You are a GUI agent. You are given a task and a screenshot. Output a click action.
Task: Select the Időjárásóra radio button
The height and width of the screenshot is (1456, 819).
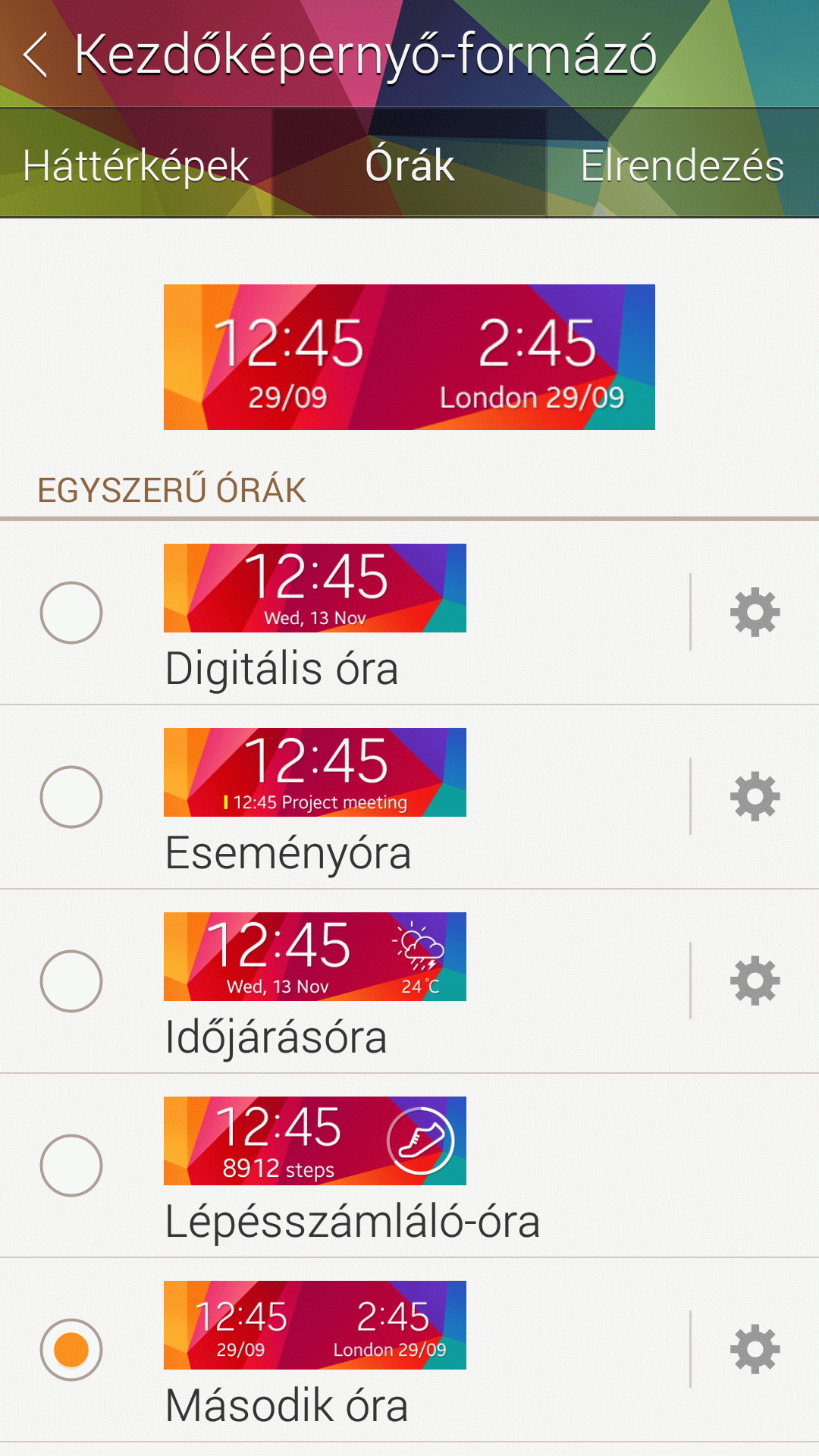(x=71, y=981)
